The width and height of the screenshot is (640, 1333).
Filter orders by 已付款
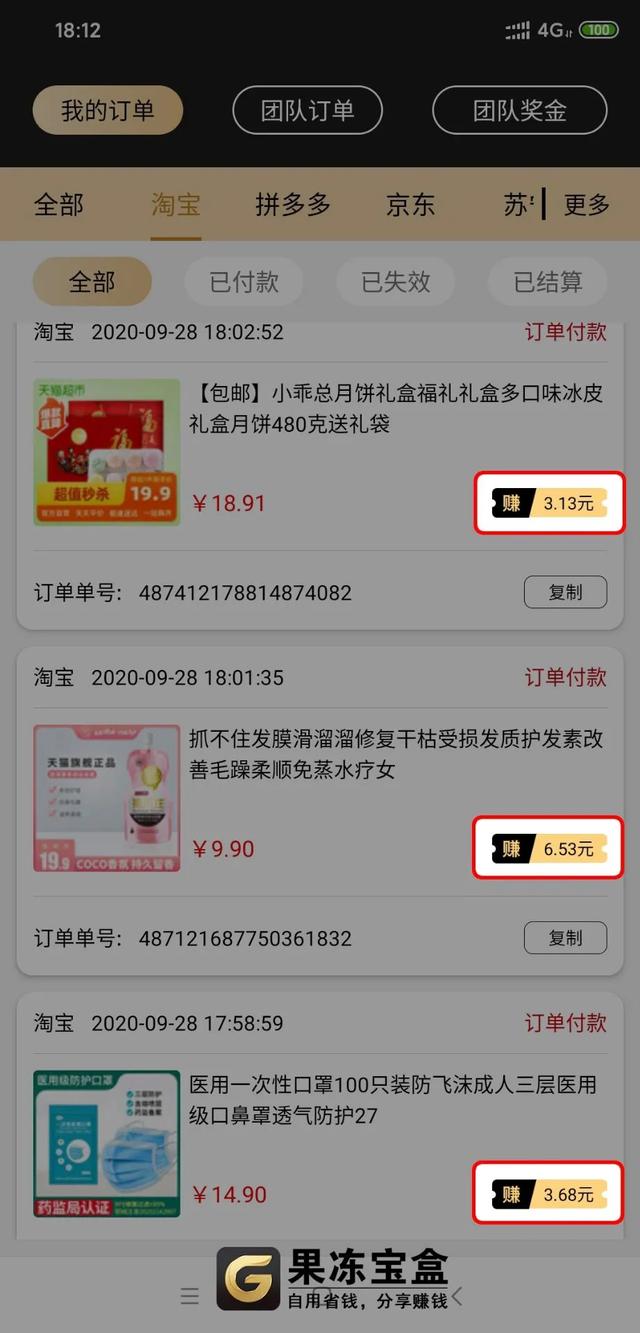(x=244, y=282)
